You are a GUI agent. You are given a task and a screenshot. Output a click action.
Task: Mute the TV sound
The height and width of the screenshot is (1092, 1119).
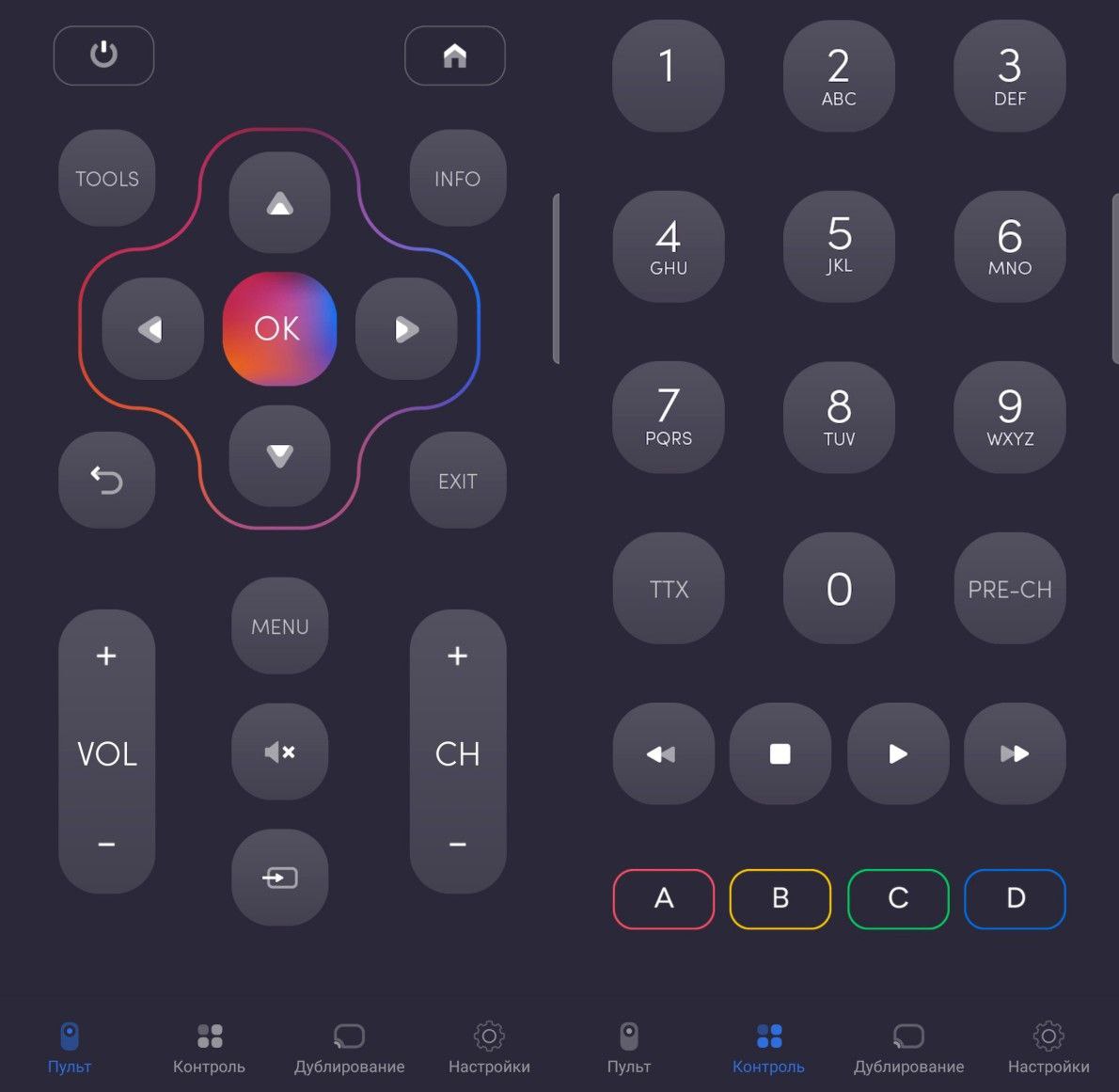click(x=279, y=752)
